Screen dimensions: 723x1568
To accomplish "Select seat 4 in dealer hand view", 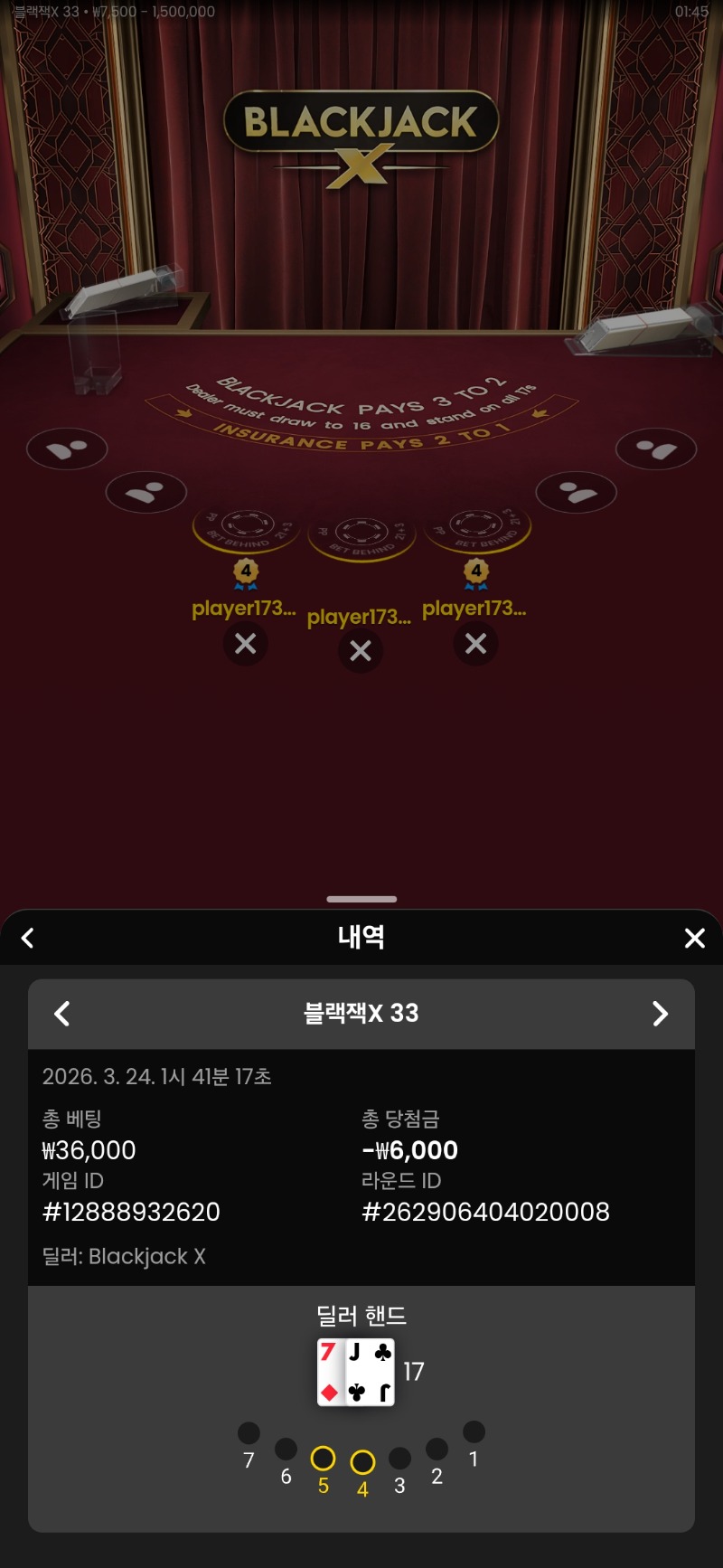I will click(x=362, y=1462).
